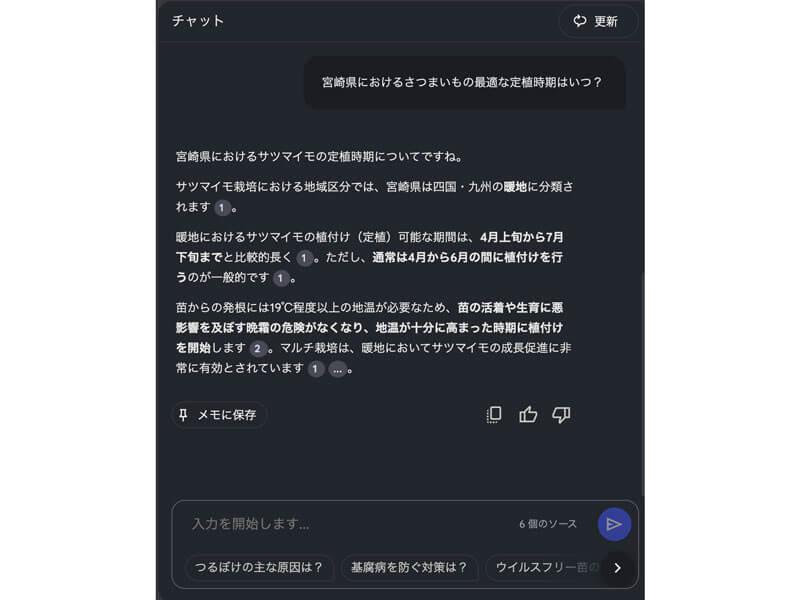800x600 pixels.
Task: Select suggestion つるぼけの主な原因は？
Action: point(259,567)
